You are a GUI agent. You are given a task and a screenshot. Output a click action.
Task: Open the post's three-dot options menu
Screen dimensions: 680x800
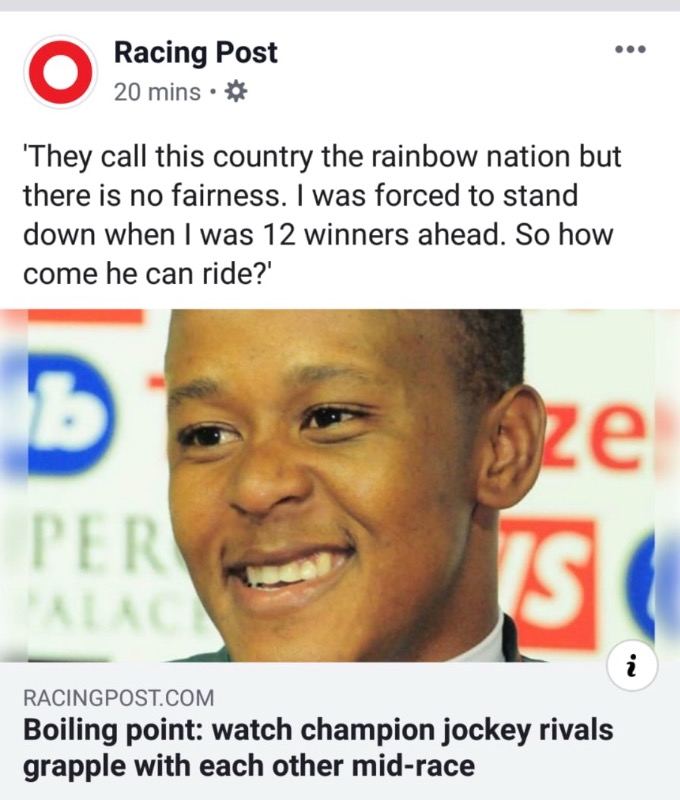pos(631,49)
